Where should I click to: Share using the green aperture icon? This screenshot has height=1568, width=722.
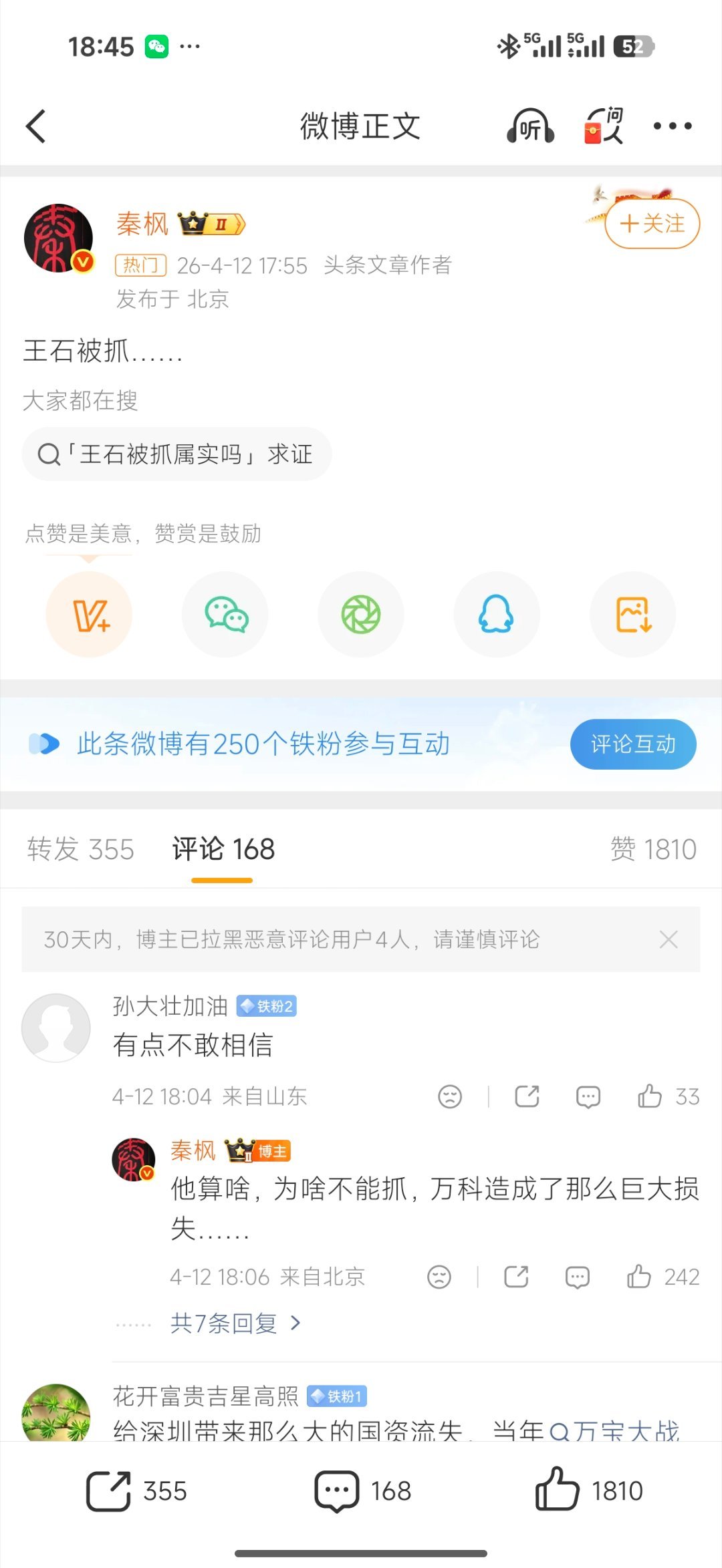(361, 614)
